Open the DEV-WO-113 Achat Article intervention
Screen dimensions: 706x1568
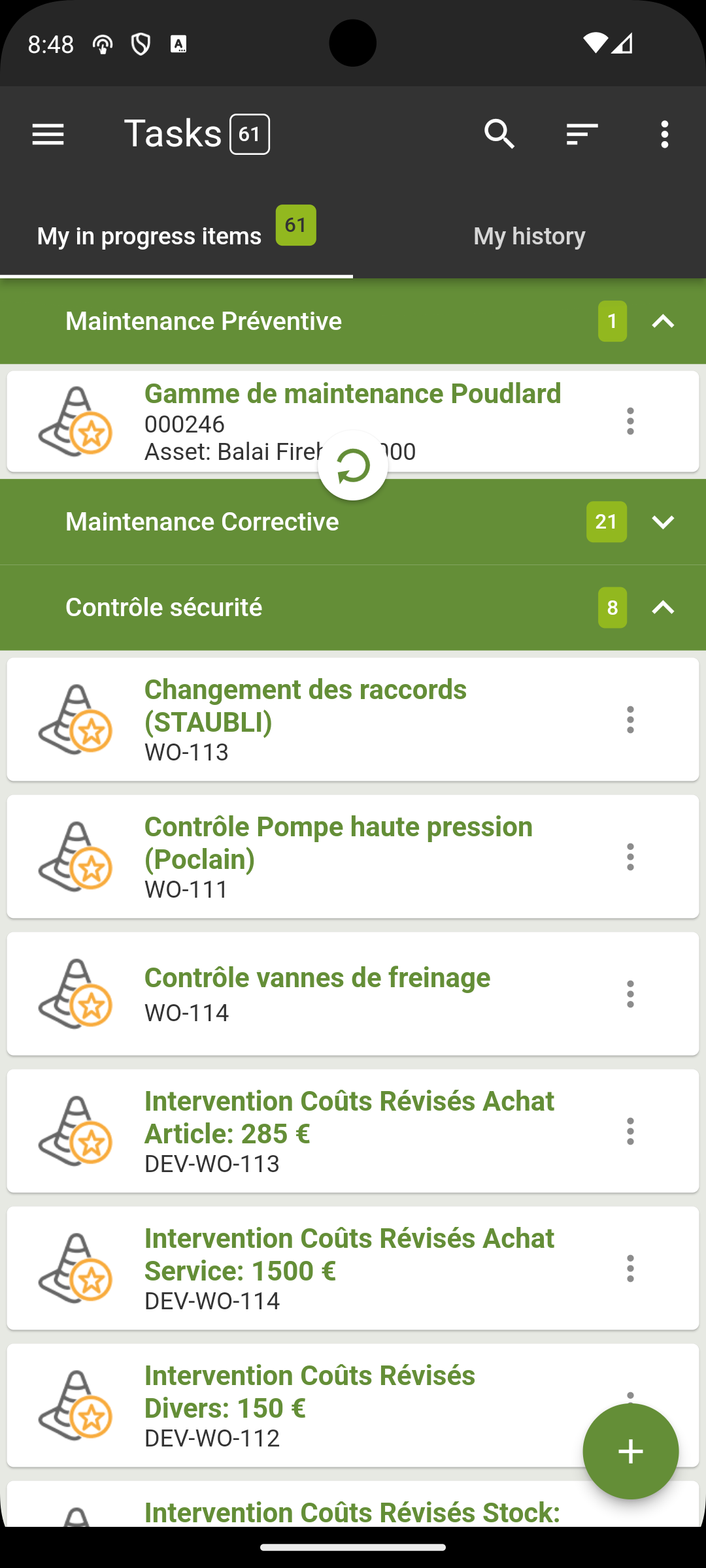[353, 1131]
